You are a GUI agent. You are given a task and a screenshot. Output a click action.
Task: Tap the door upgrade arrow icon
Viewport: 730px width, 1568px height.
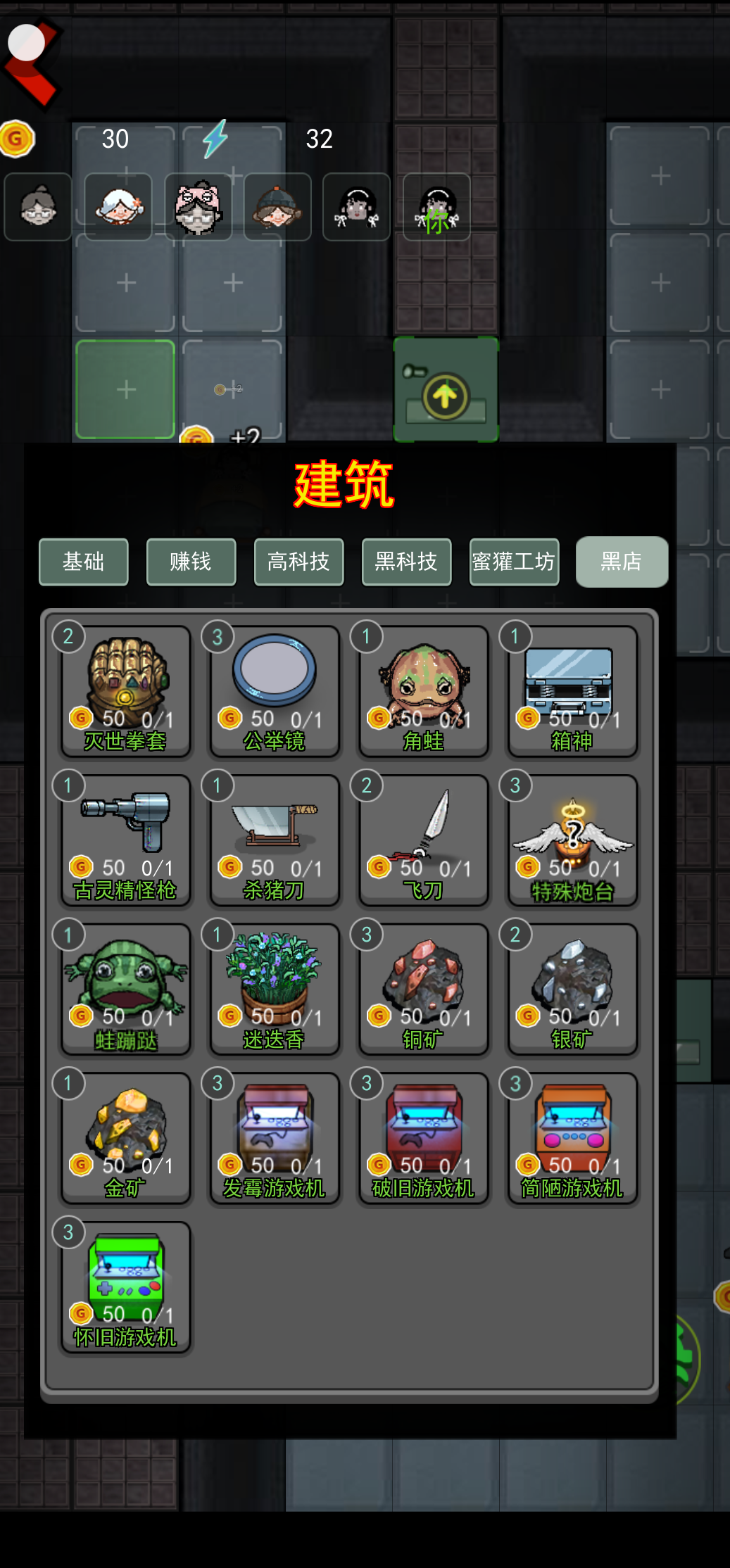point(445,396)
